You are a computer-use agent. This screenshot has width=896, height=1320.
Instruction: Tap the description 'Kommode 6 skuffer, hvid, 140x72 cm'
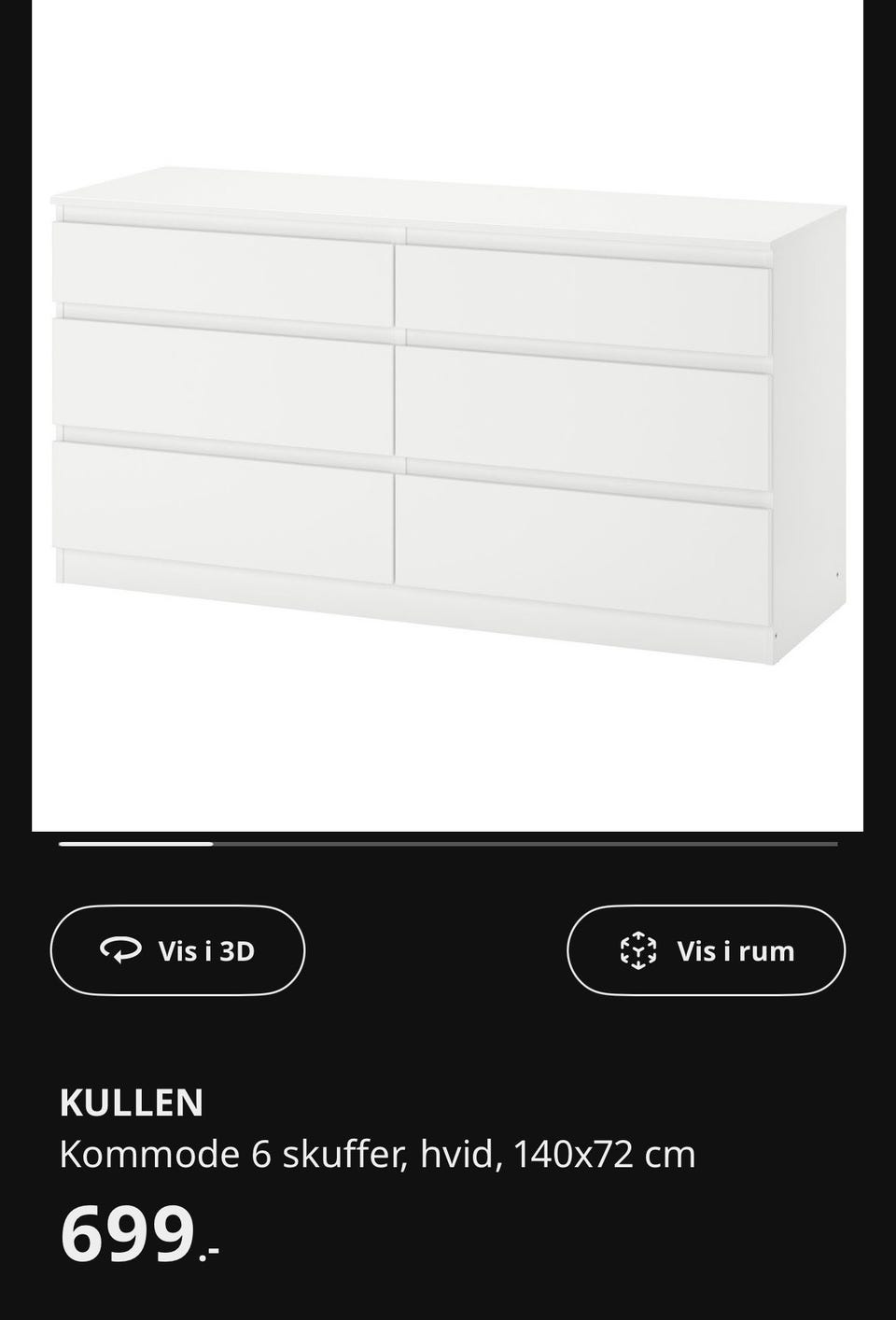point(377,1155)
